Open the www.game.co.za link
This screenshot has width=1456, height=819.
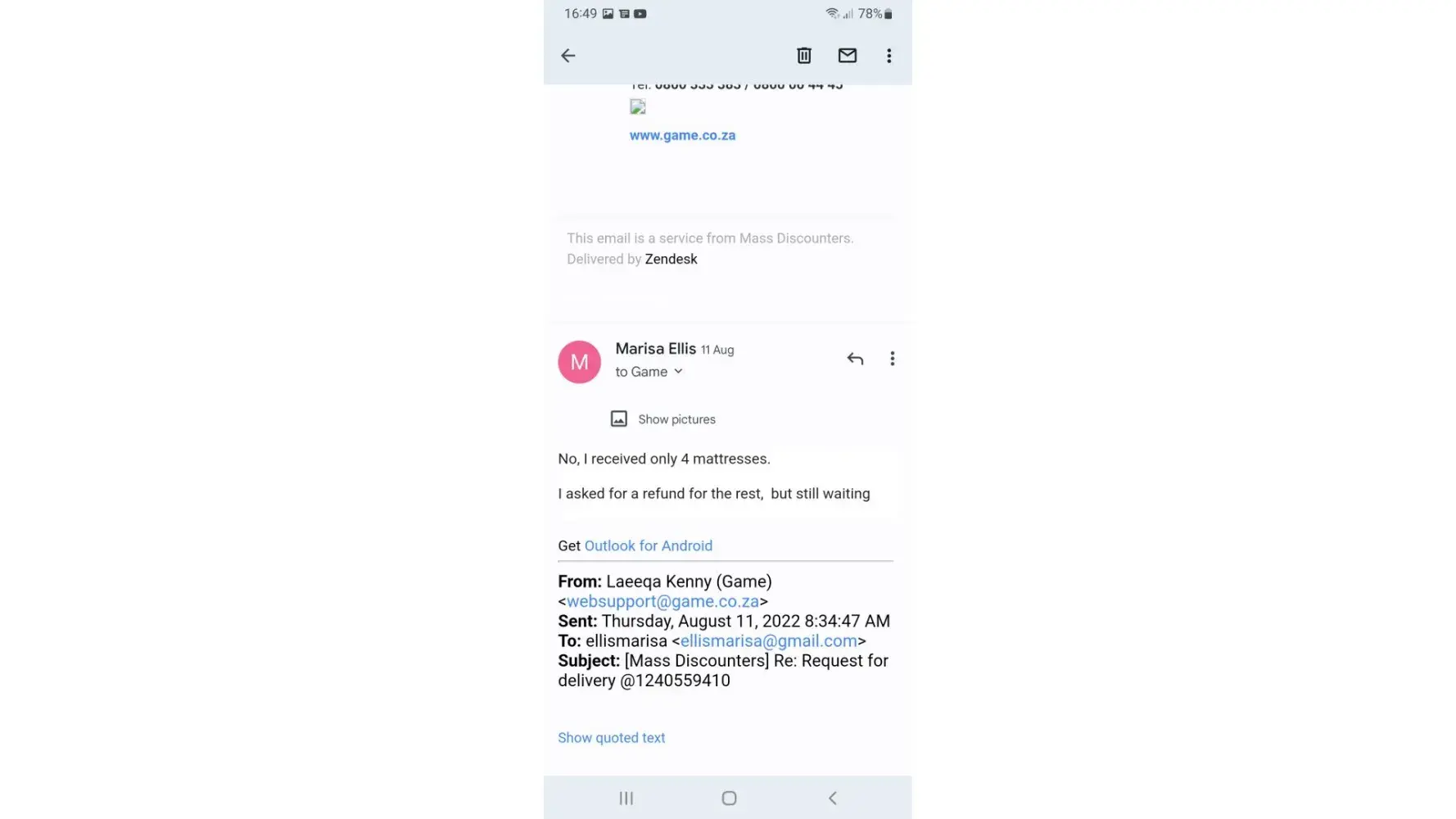pyautogui.click(x=682, y=136)
